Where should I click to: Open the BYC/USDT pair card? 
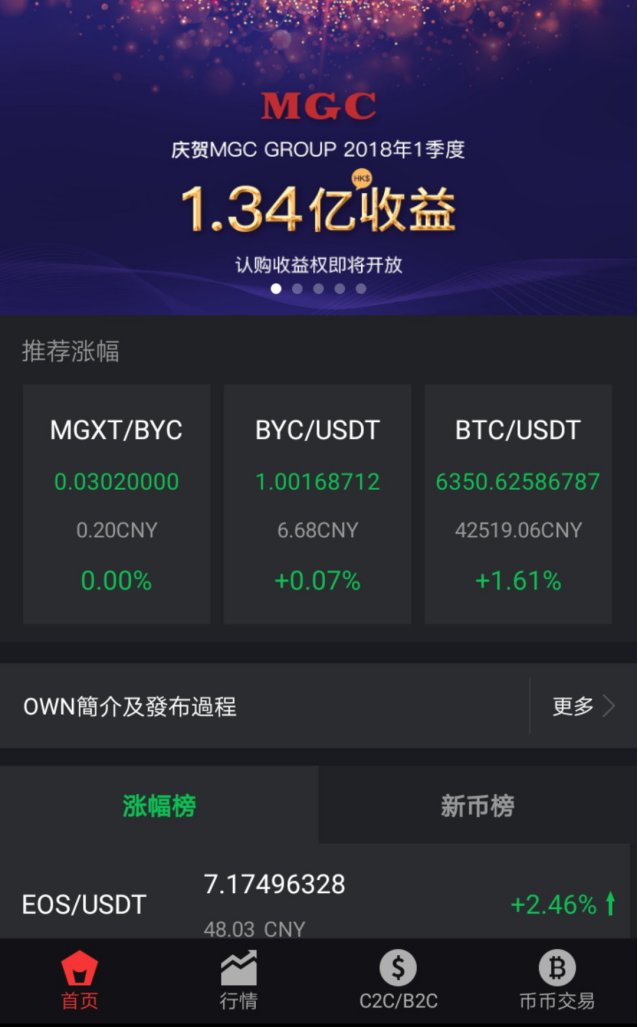(x=318, y=504)
